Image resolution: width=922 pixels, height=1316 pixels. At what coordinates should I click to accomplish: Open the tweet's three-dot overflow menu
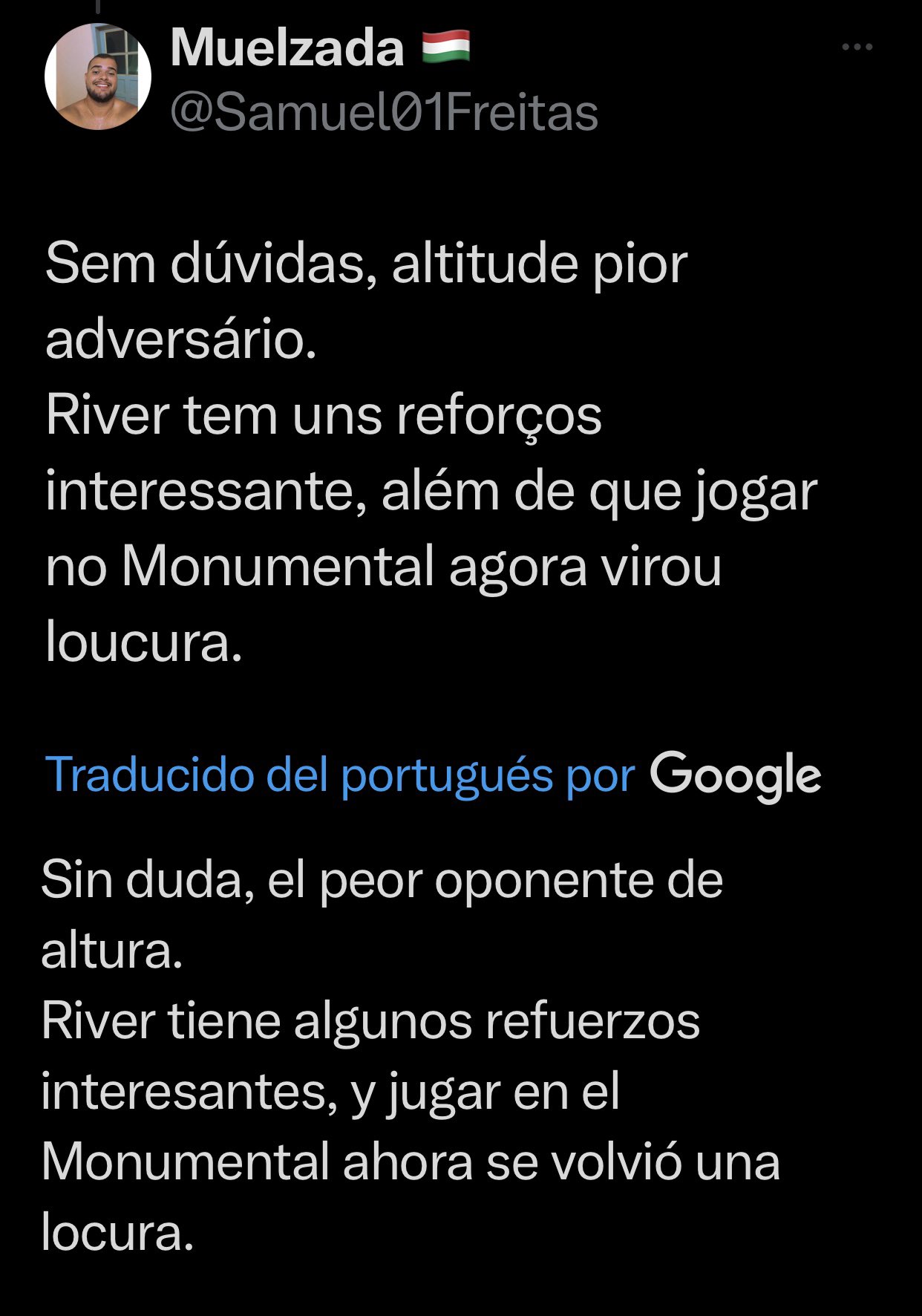[857, 48]
